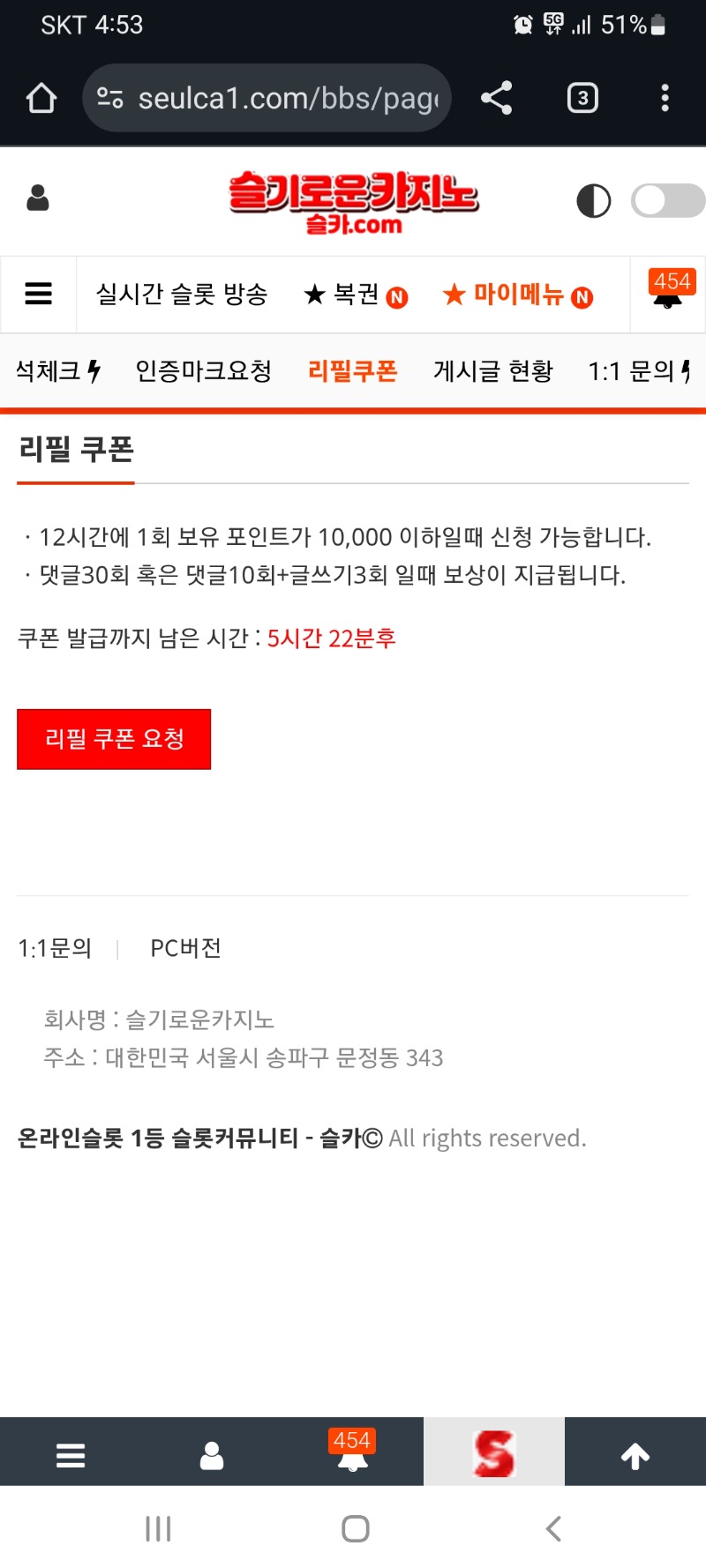Tap the red 리필 쿠폰 요청 button
The width and height of the screenshot is (706, 1568).
coord(114,739)
